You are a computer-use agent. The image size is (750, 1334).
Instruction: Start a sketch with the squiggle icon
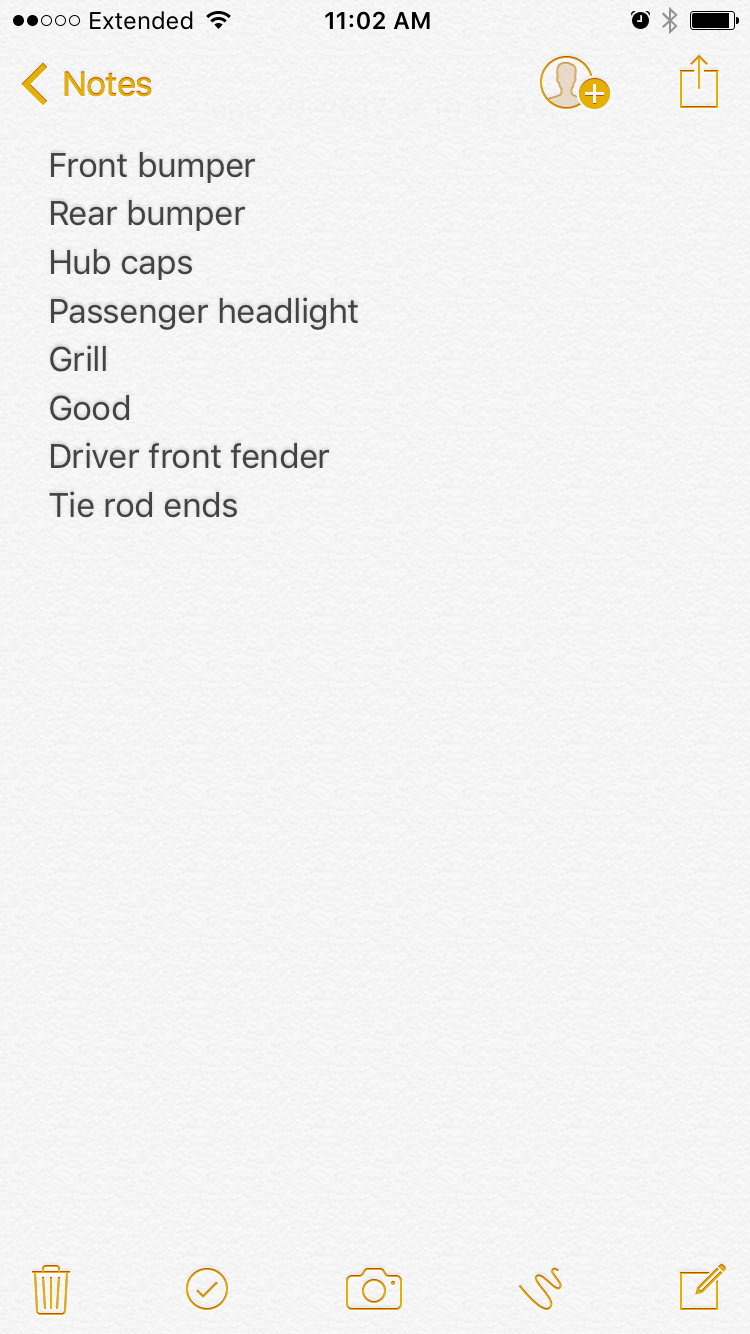point(541,1289)
